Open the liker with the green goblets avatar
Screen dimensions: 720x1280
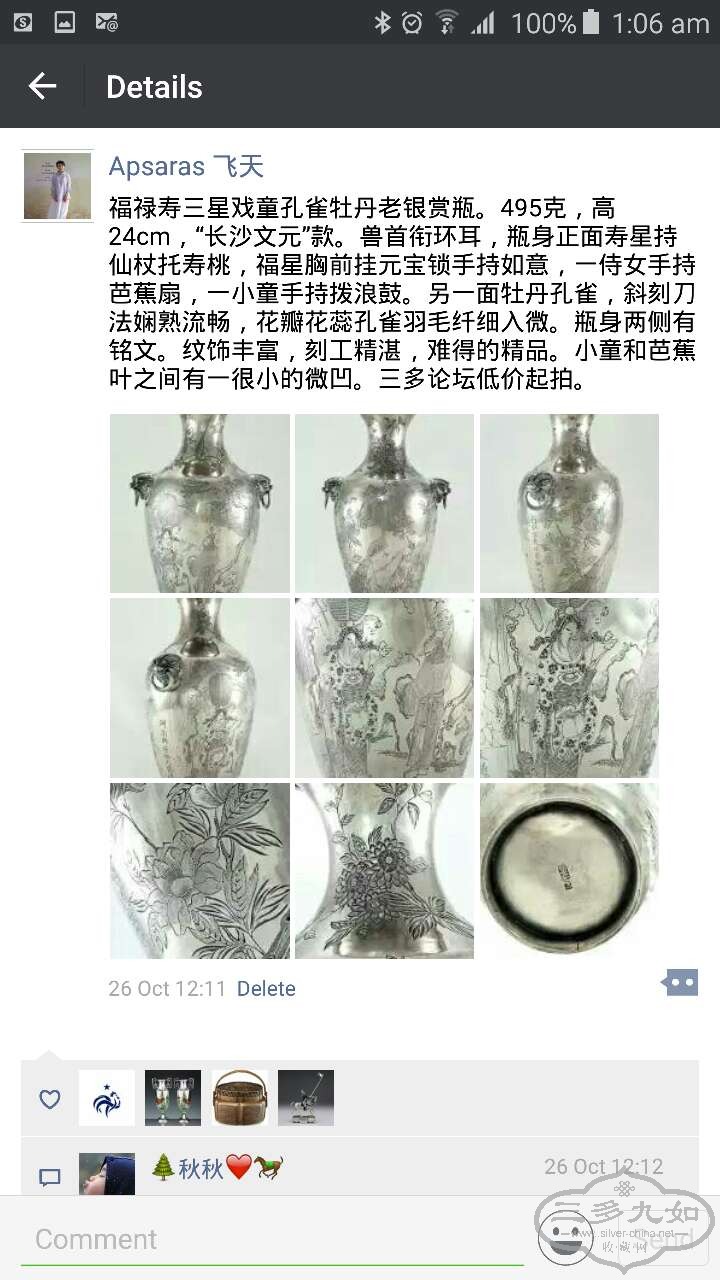[173, 1098]
